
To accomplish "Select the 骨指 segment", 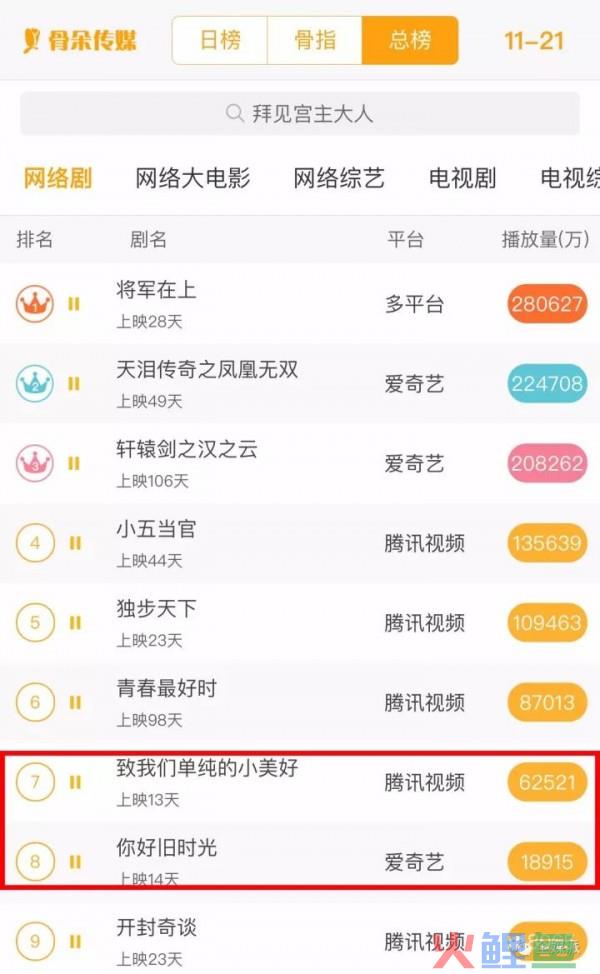I will (x=315, y=41).
